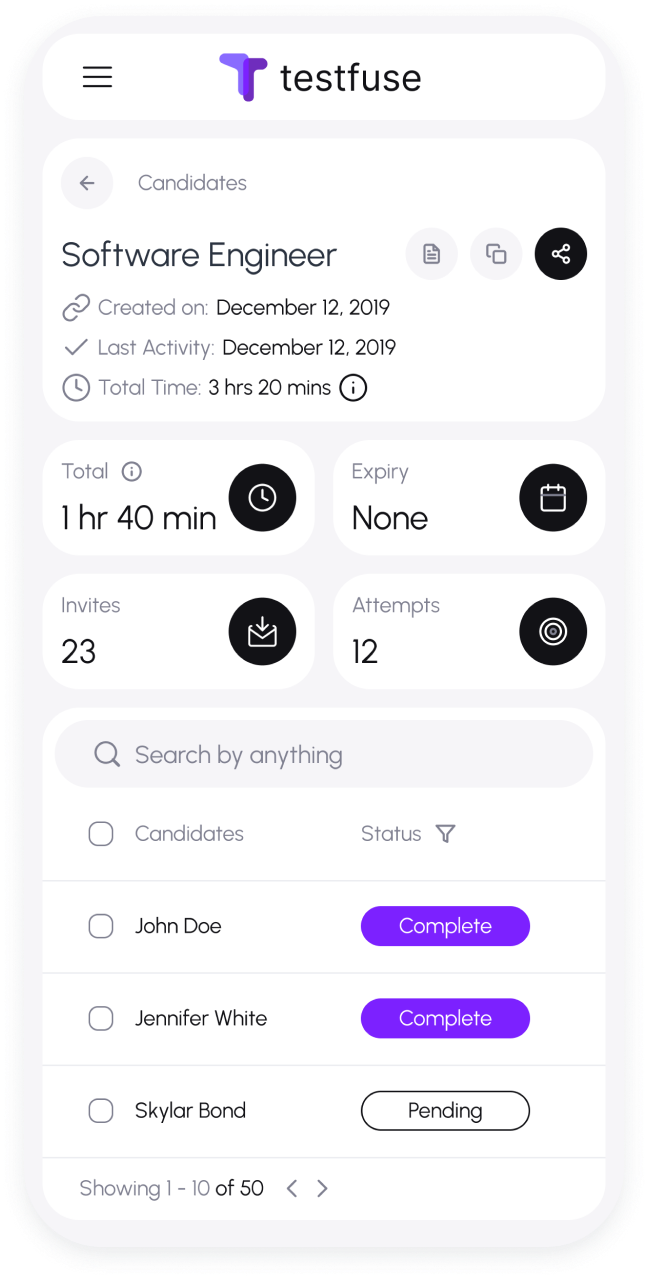This screenshot has width=648, height=1279.
Task: Select all candidates checkbox
Action: coord(101,833)
